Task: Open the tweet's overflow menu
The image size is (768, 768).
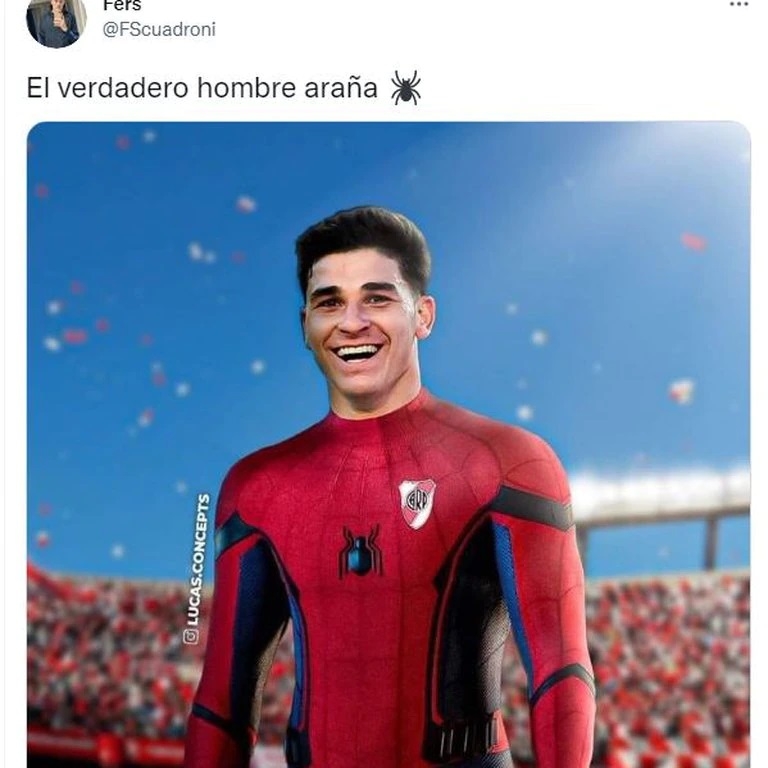Action: click(x=738, y=5)
